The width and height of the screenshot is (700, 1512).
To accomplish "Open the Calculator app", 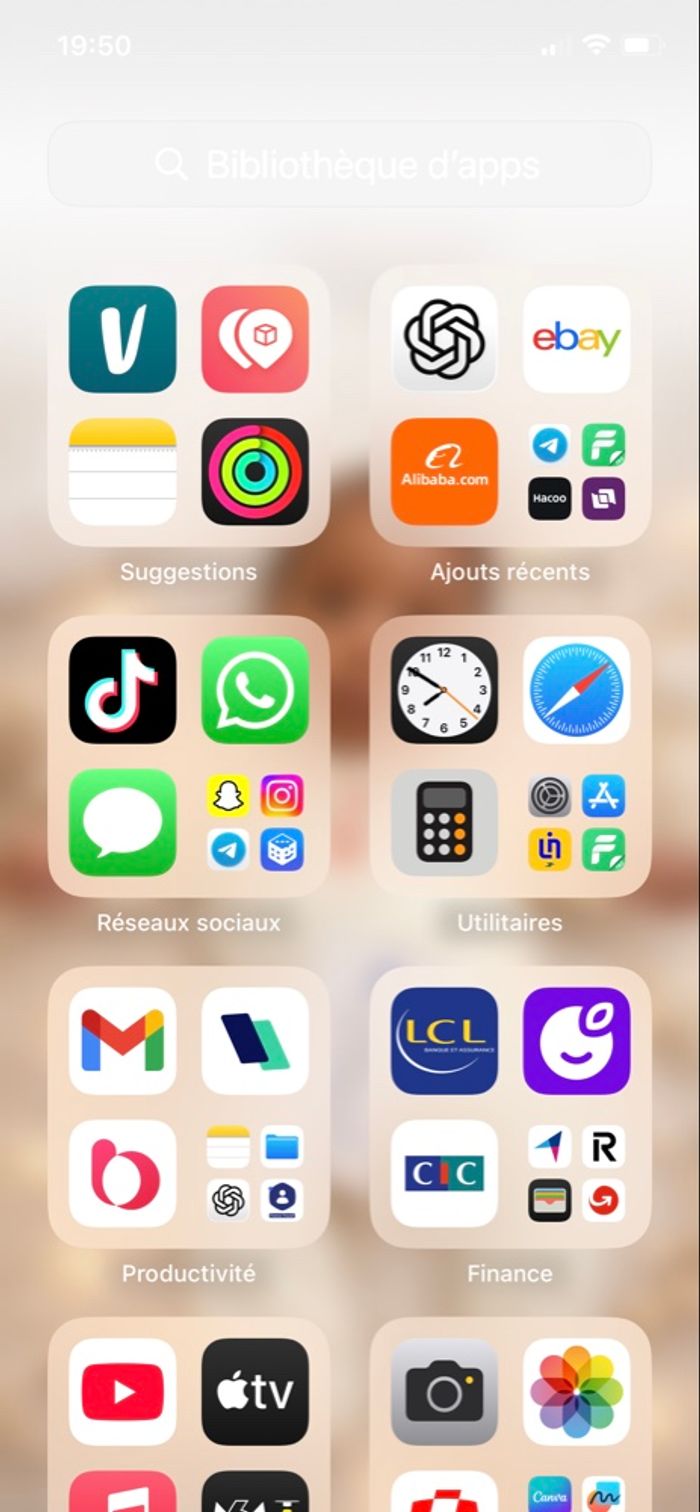I will coord(444,822).
